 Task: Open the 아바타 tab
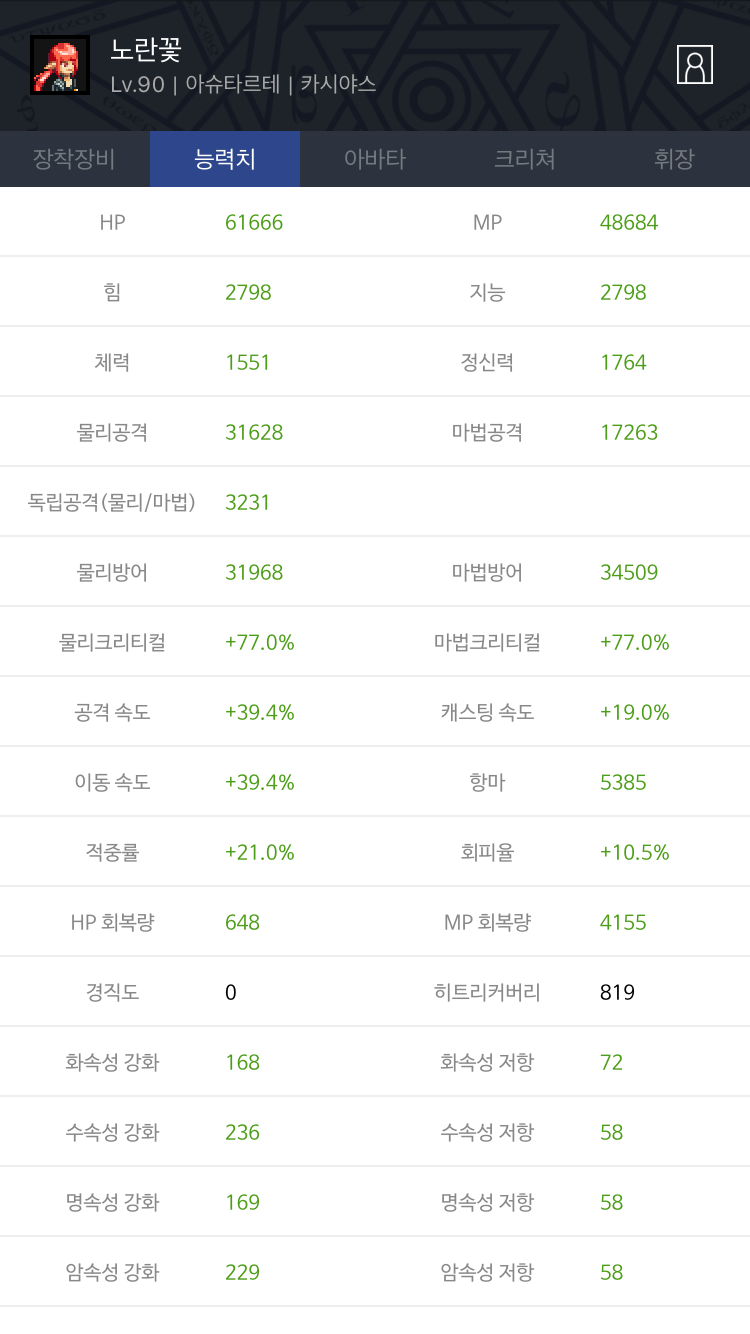pos(375,159)
